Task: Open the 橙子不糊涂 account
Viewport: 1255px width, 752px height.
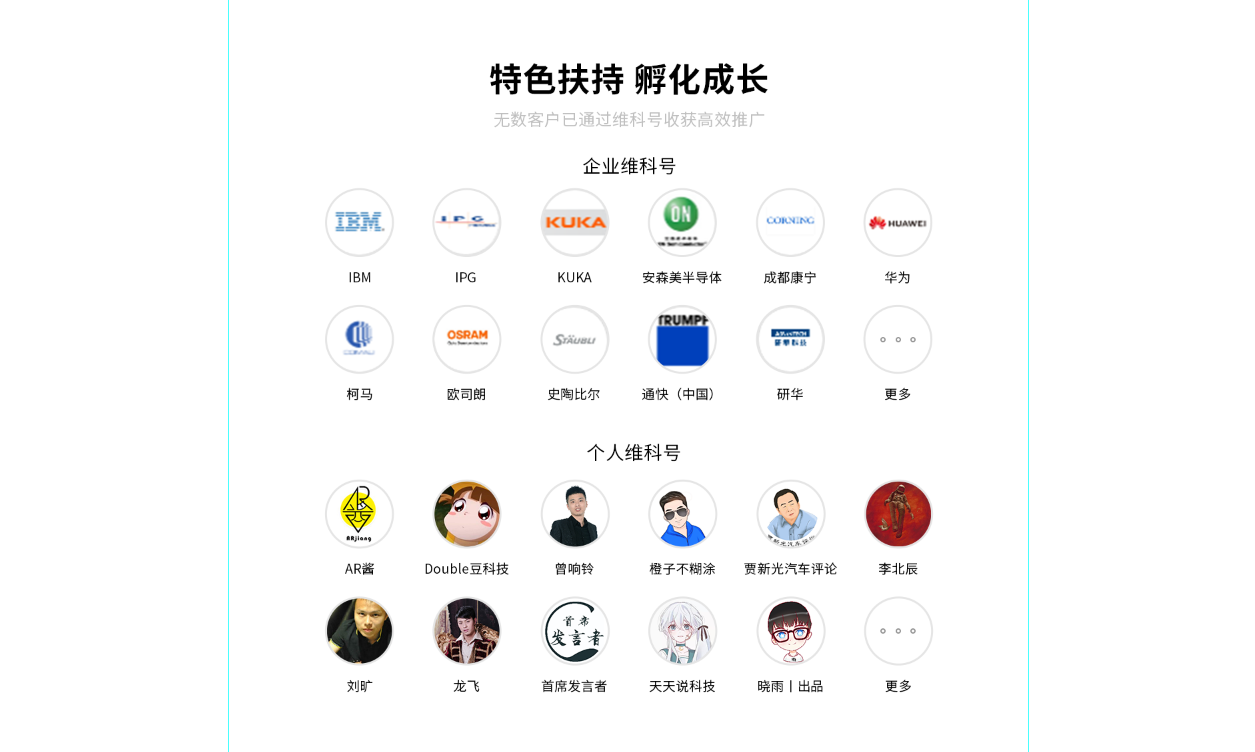Action: point(682,514)
